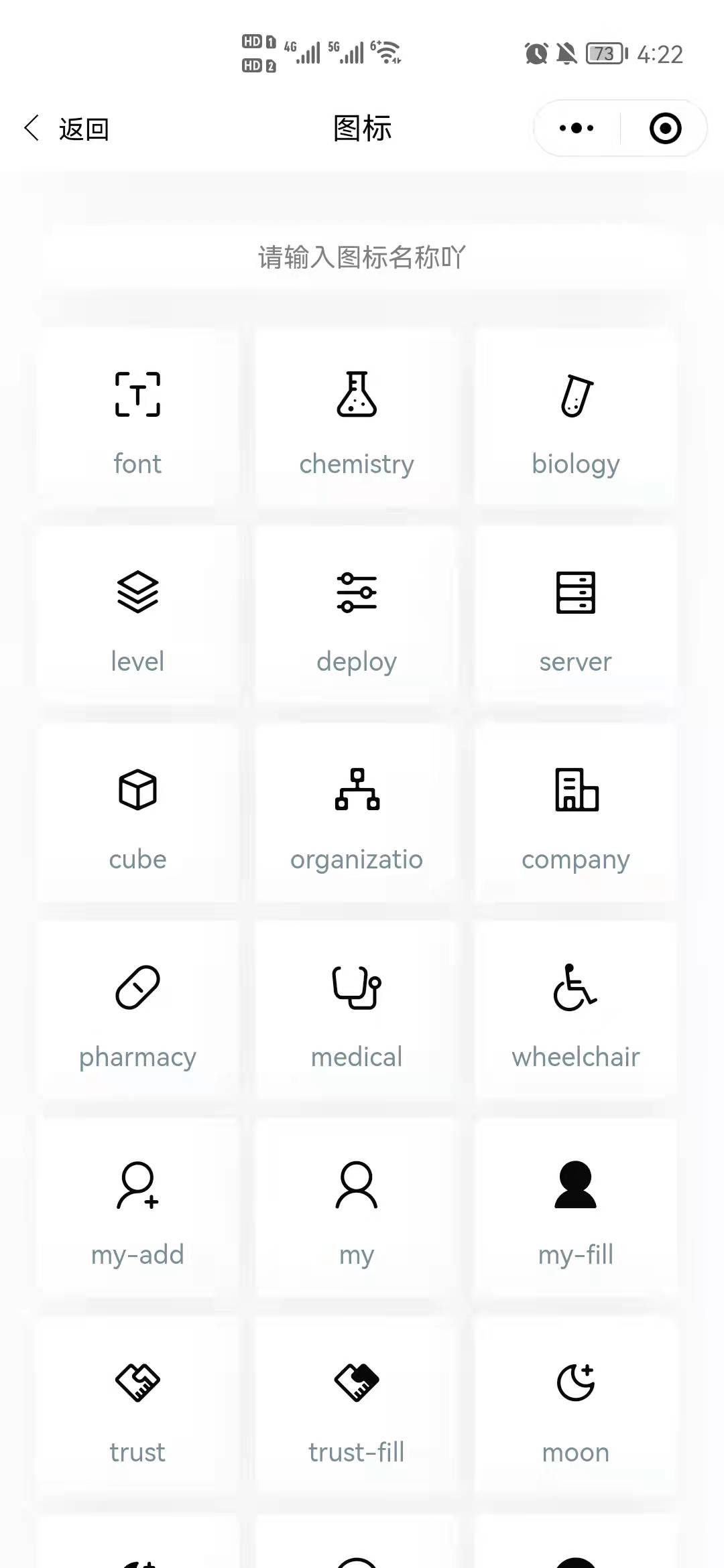Open the mini program more options menu
This screenshot has height=1568, width=724.
(x=577, y=128)
